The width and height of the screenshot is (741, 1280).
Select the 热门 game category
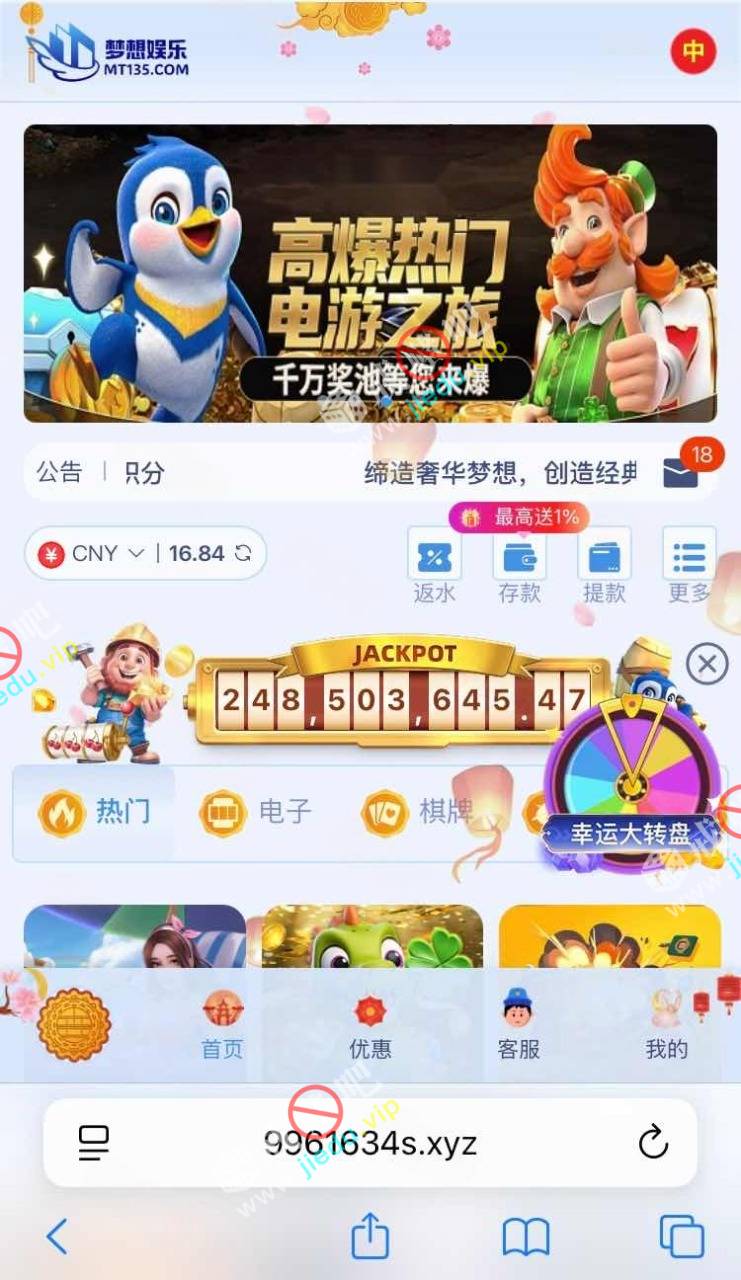coord(95,812)
